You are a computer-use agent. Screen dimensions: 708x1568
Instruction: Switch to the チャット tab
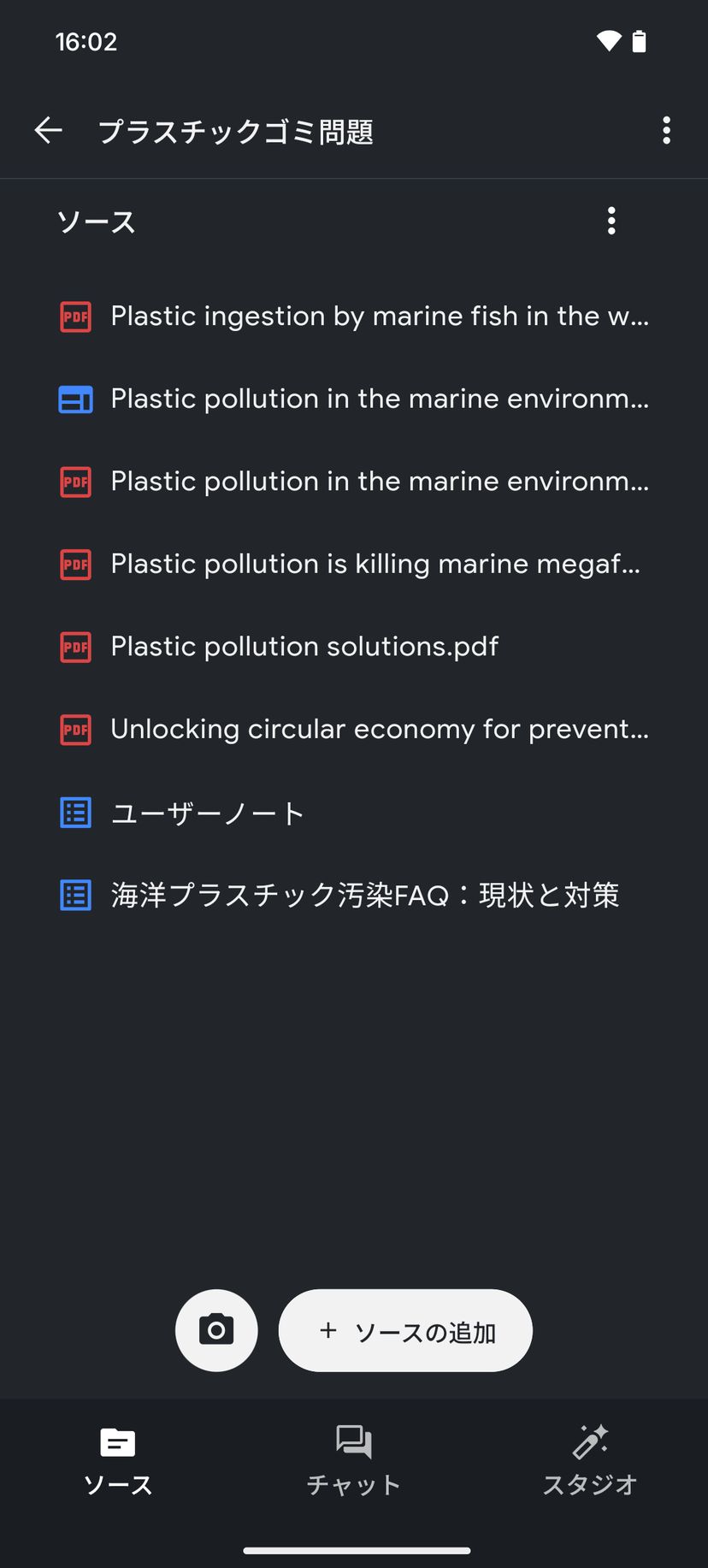tap(353, 1460)
